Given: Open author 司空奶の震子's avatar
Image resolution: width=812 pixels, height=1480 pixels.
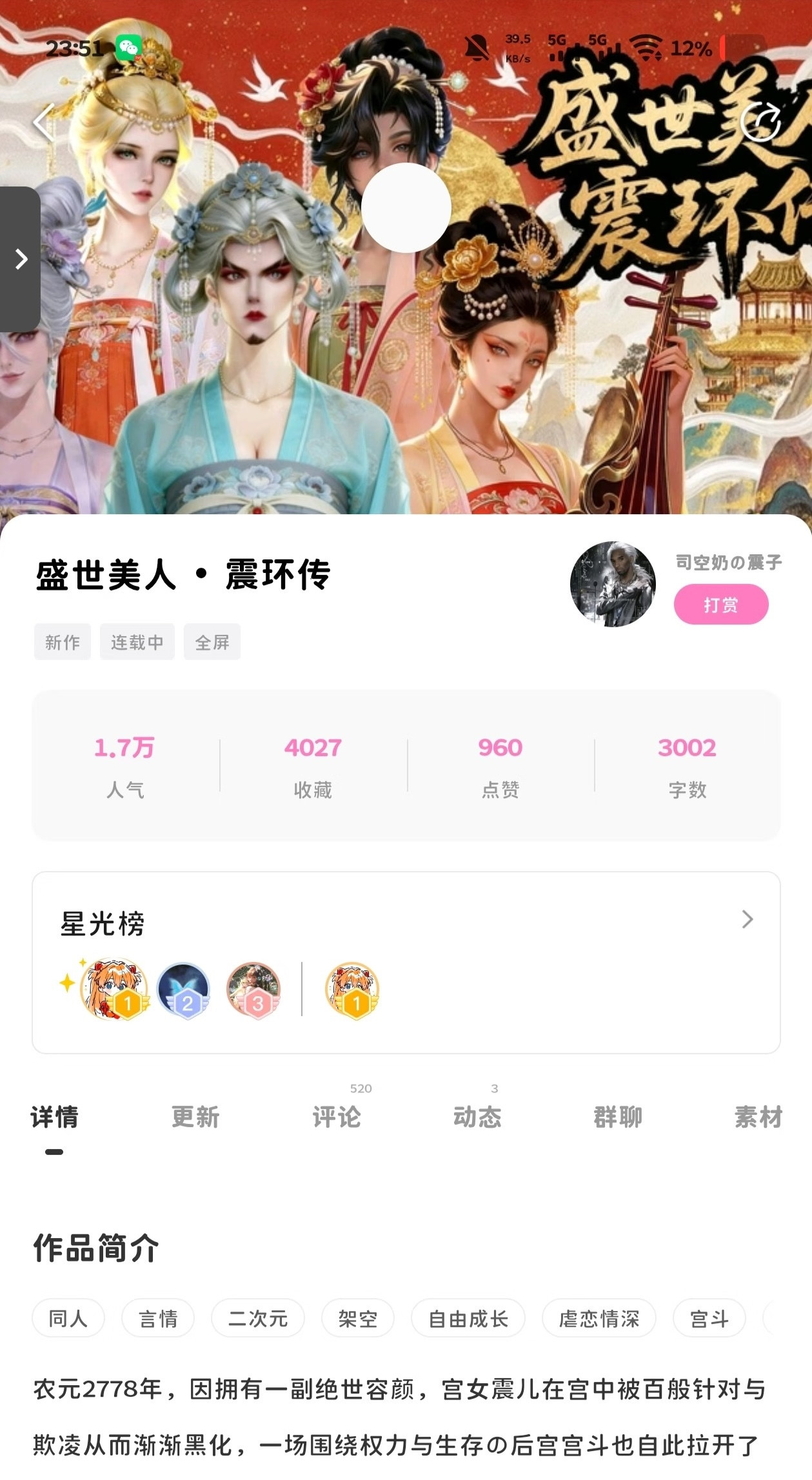Looking at the screenshot, I should pyautogui.click(x=613, y=584).
